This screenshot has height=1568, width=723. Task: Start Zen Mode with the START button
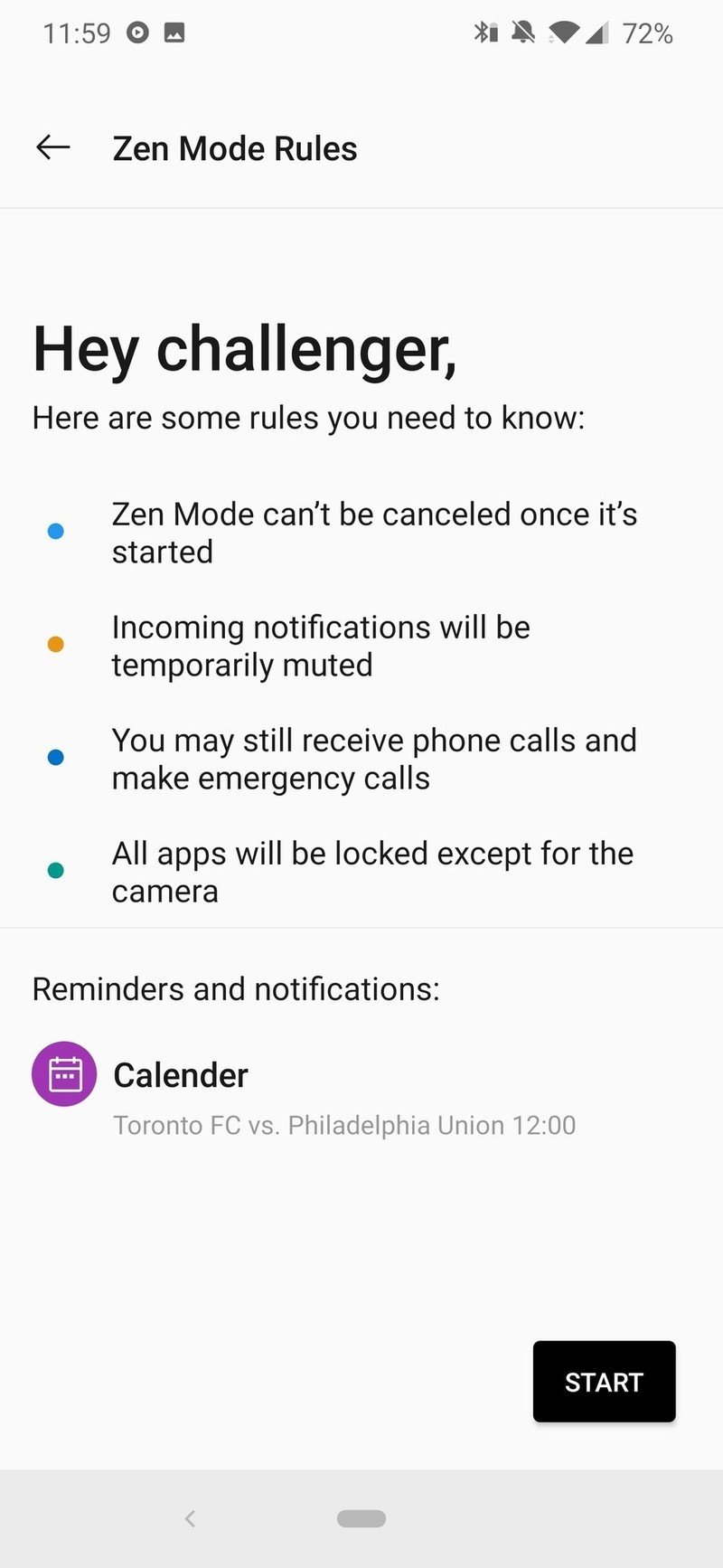[604, 1381]
